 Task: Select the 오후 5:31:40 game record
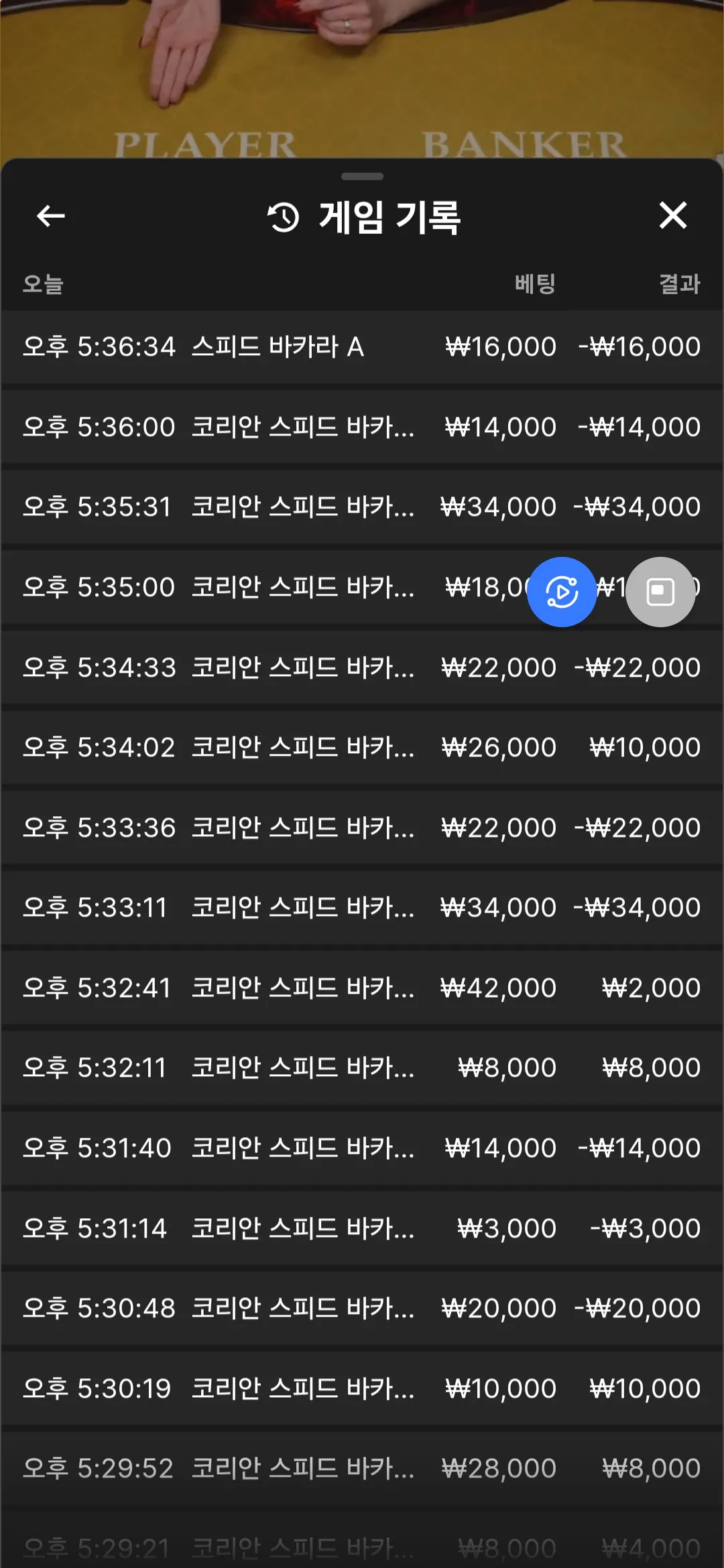pos(362,1148)
